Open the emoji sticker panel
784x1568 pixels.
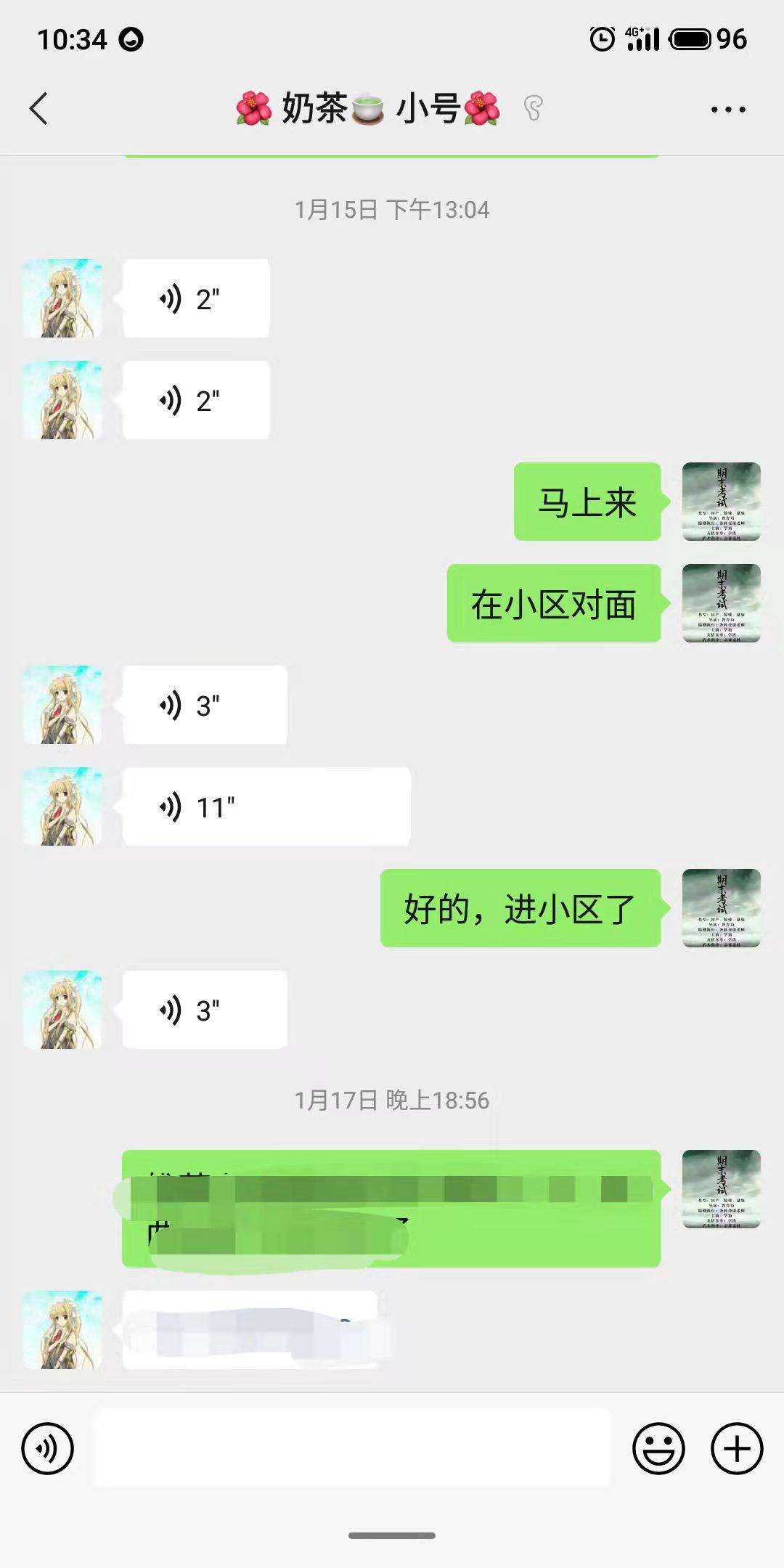pyautogui.click(x=658, y=1449)
